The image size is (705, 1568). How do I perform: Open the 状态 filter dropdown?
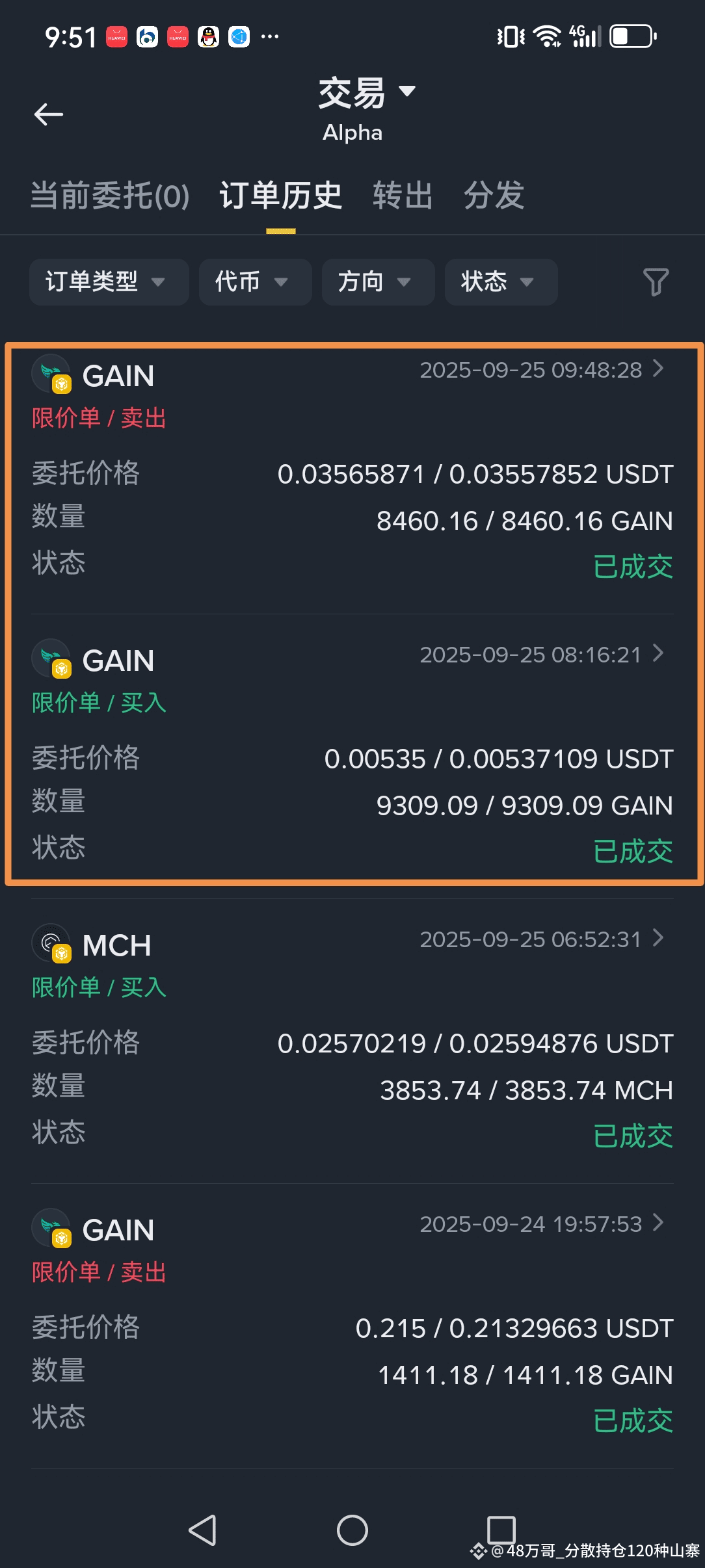[x=501, y=282]
